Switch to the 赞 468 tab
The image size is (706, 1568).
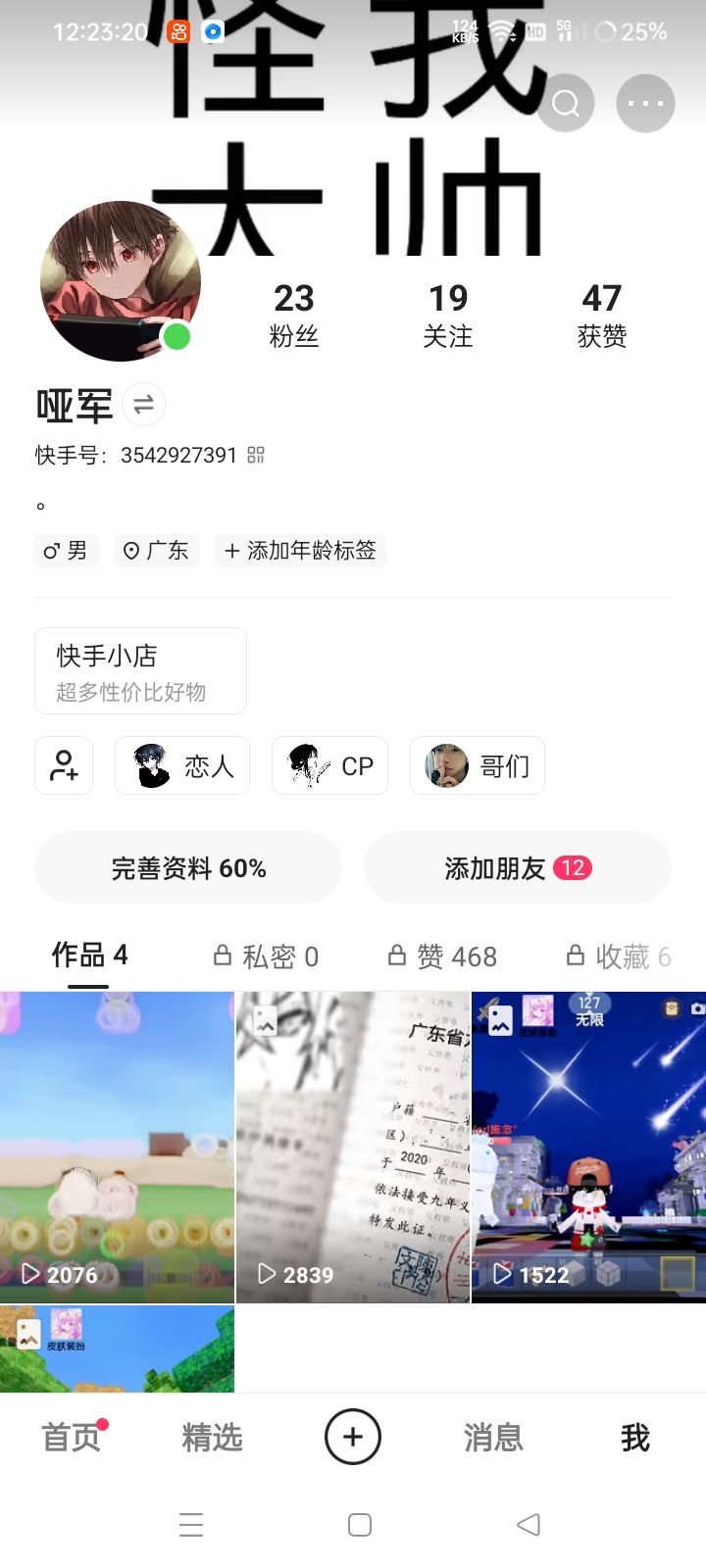[443, 956]
